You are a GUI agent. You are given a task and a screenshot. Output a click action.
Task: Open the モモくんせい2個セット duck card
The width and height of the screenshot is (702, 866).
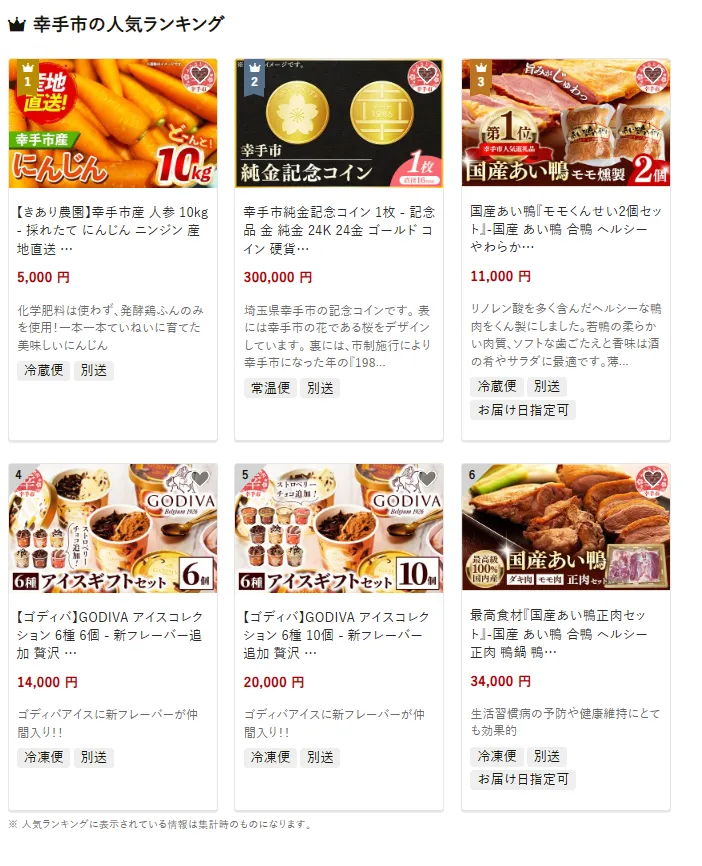click(565, 229)
